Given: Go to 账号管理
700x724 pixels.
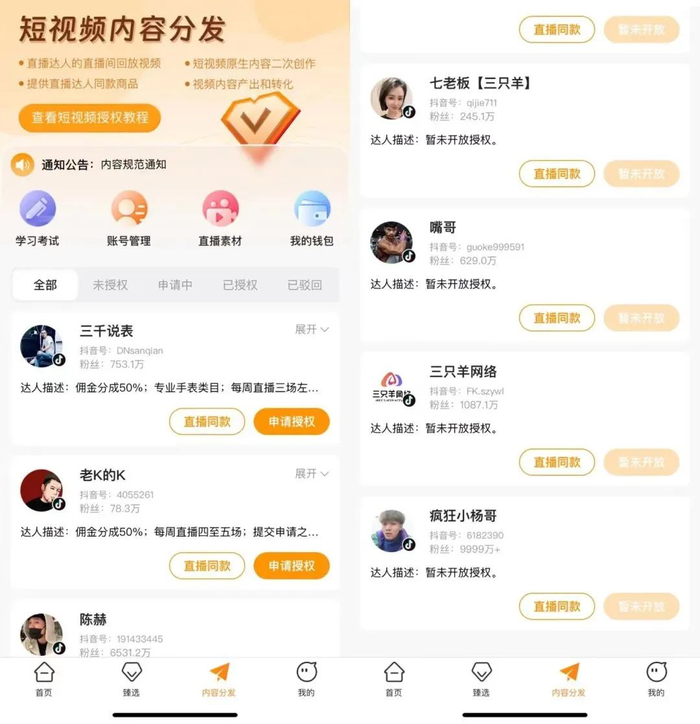Looking at the screenshot, I should pos(129,218).
